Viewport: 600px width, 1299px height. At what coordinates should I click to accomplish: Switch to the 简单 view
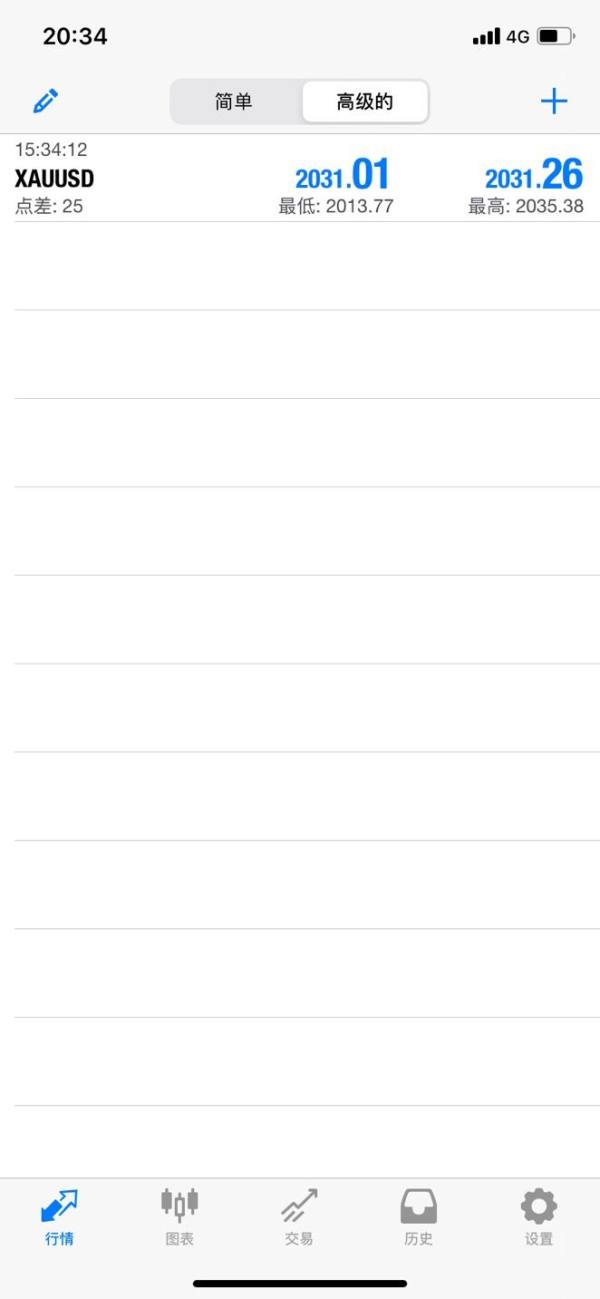pos(236,102)
